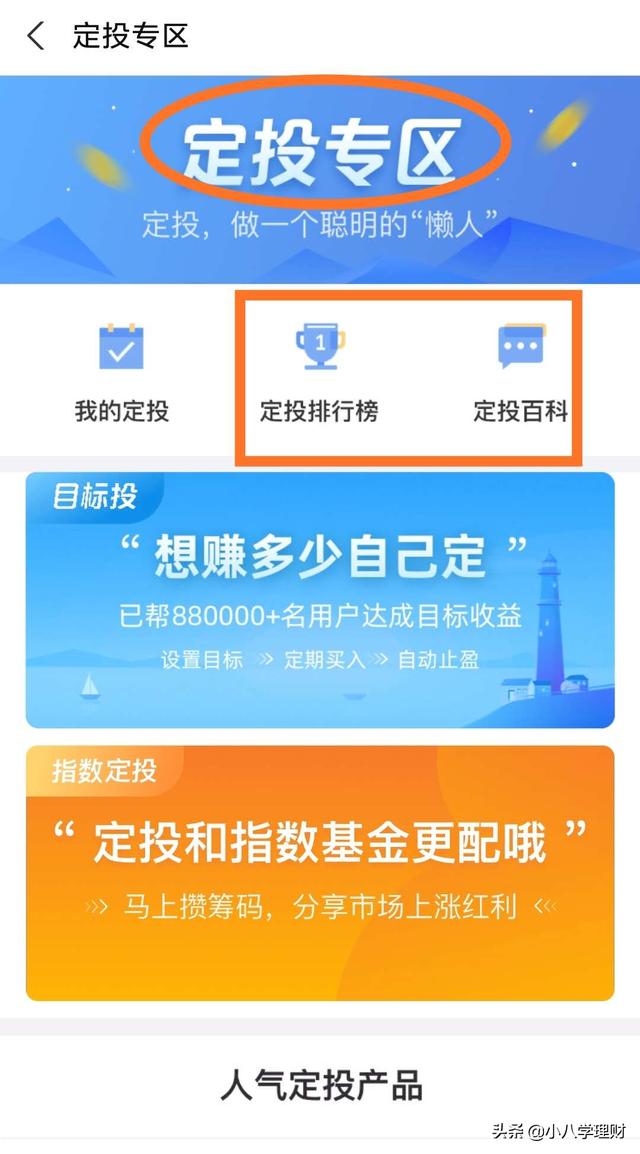The image size is (640, 1154).
Task: Open 定投百科 encyclopedia
Action: 520,372
